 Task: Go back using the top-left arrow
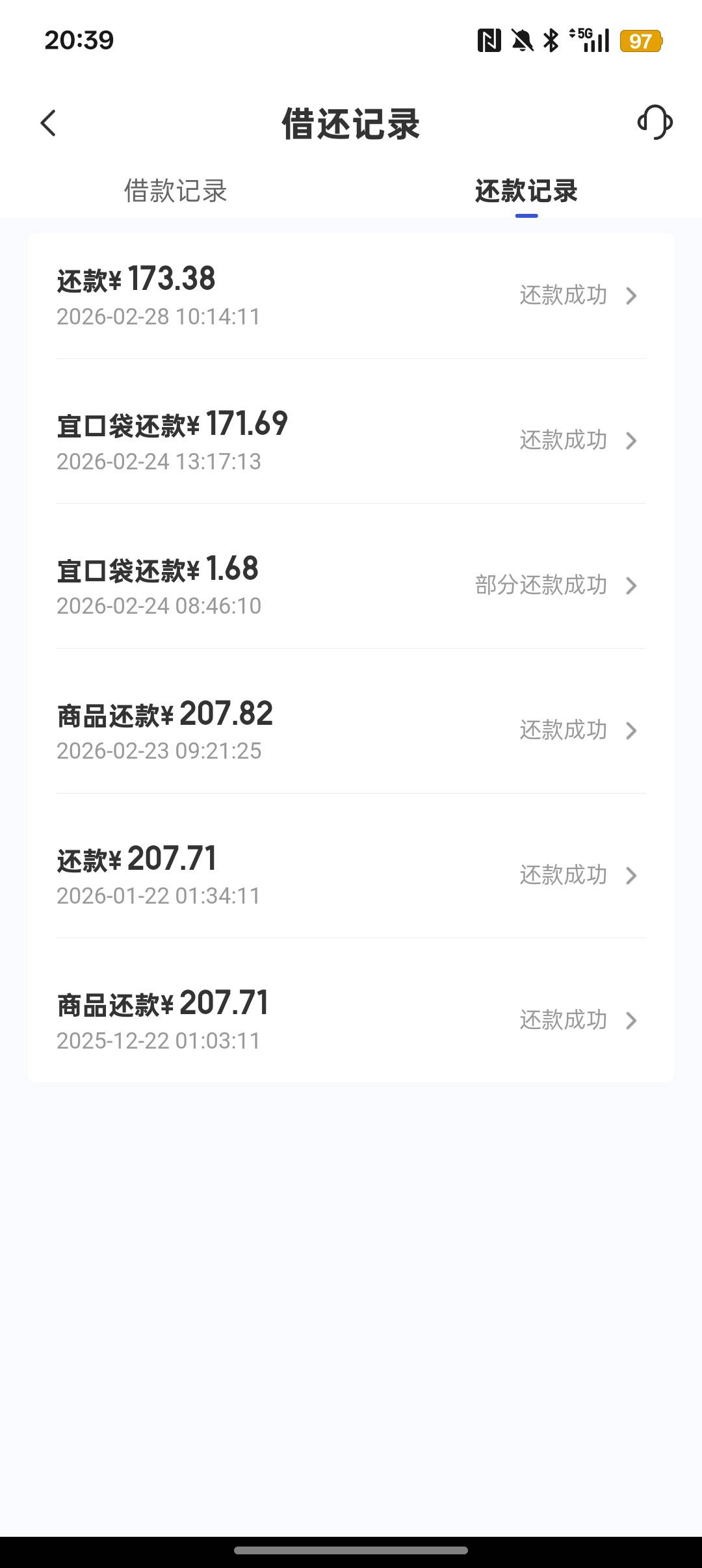[48, 123]
